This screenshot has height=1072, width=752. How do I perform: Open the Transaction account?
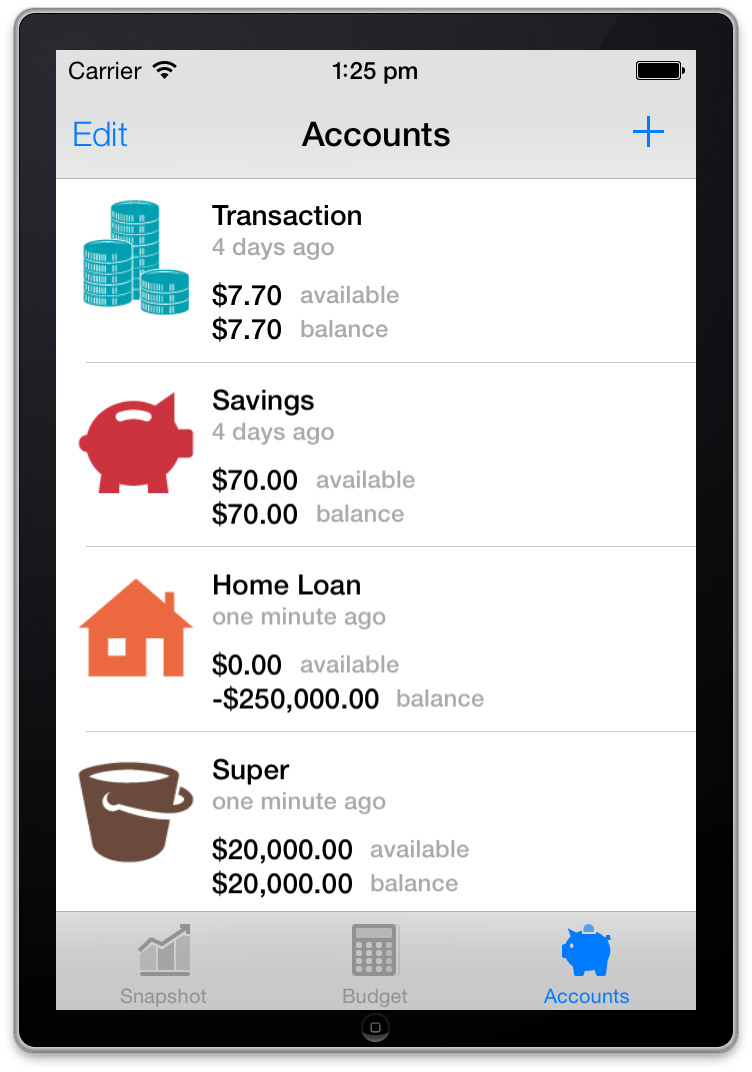pos(375,271)
